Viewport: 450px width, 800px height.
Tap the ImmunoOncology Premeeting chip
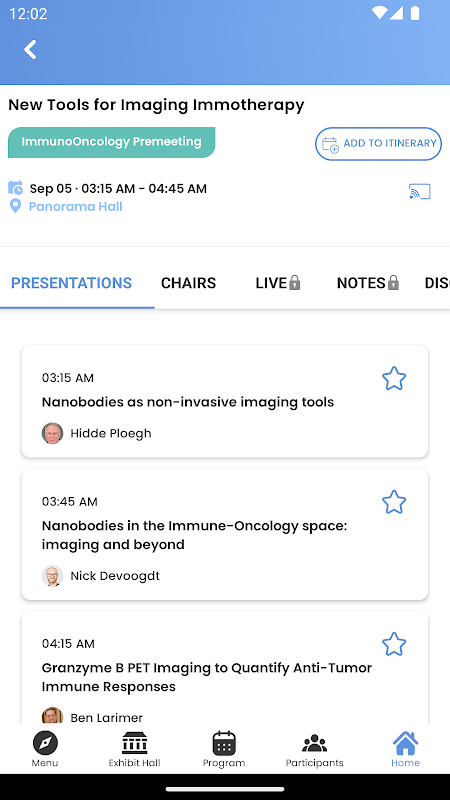111,142
